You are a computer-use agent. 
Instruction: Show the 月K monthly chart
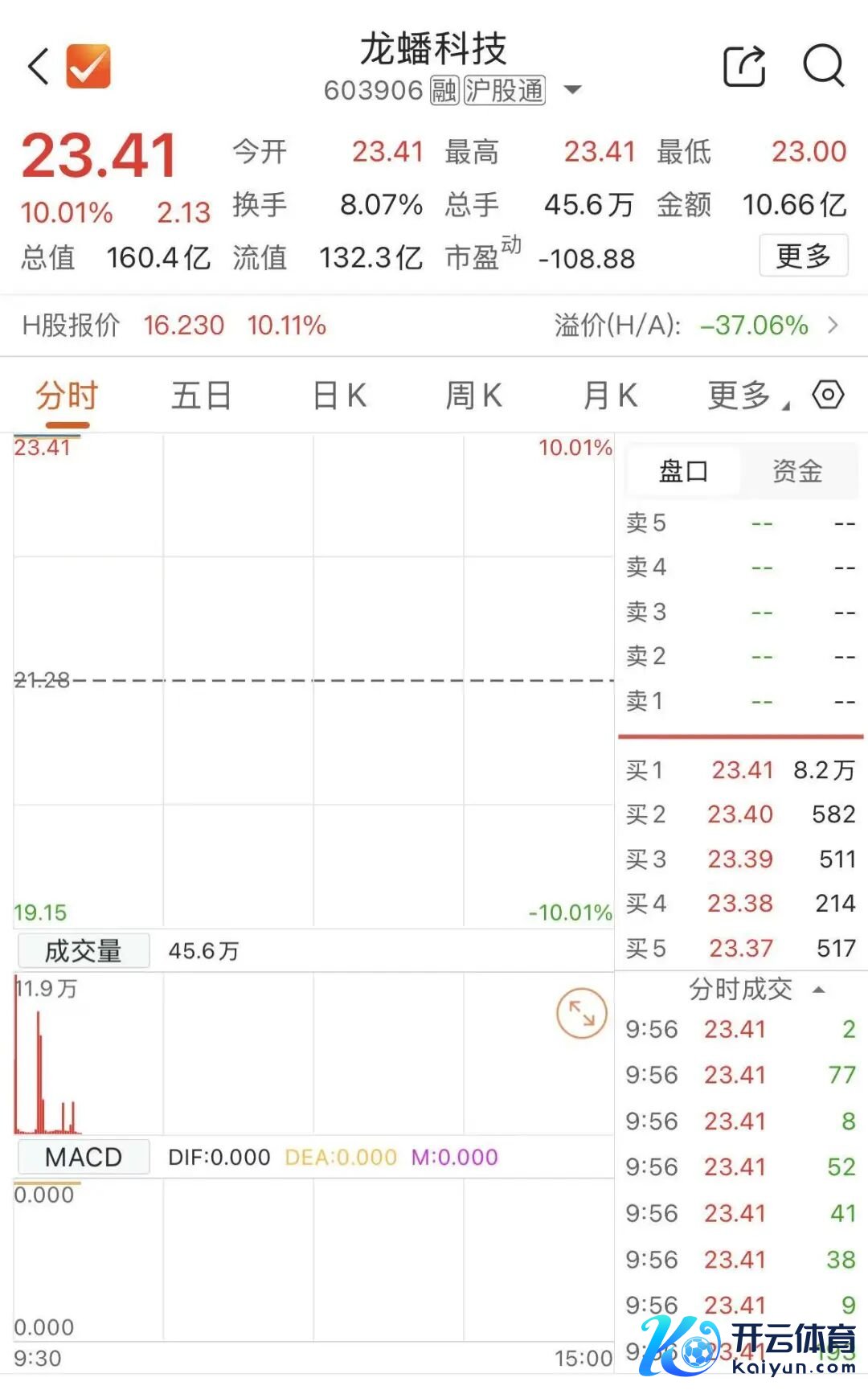click(611, 396)
